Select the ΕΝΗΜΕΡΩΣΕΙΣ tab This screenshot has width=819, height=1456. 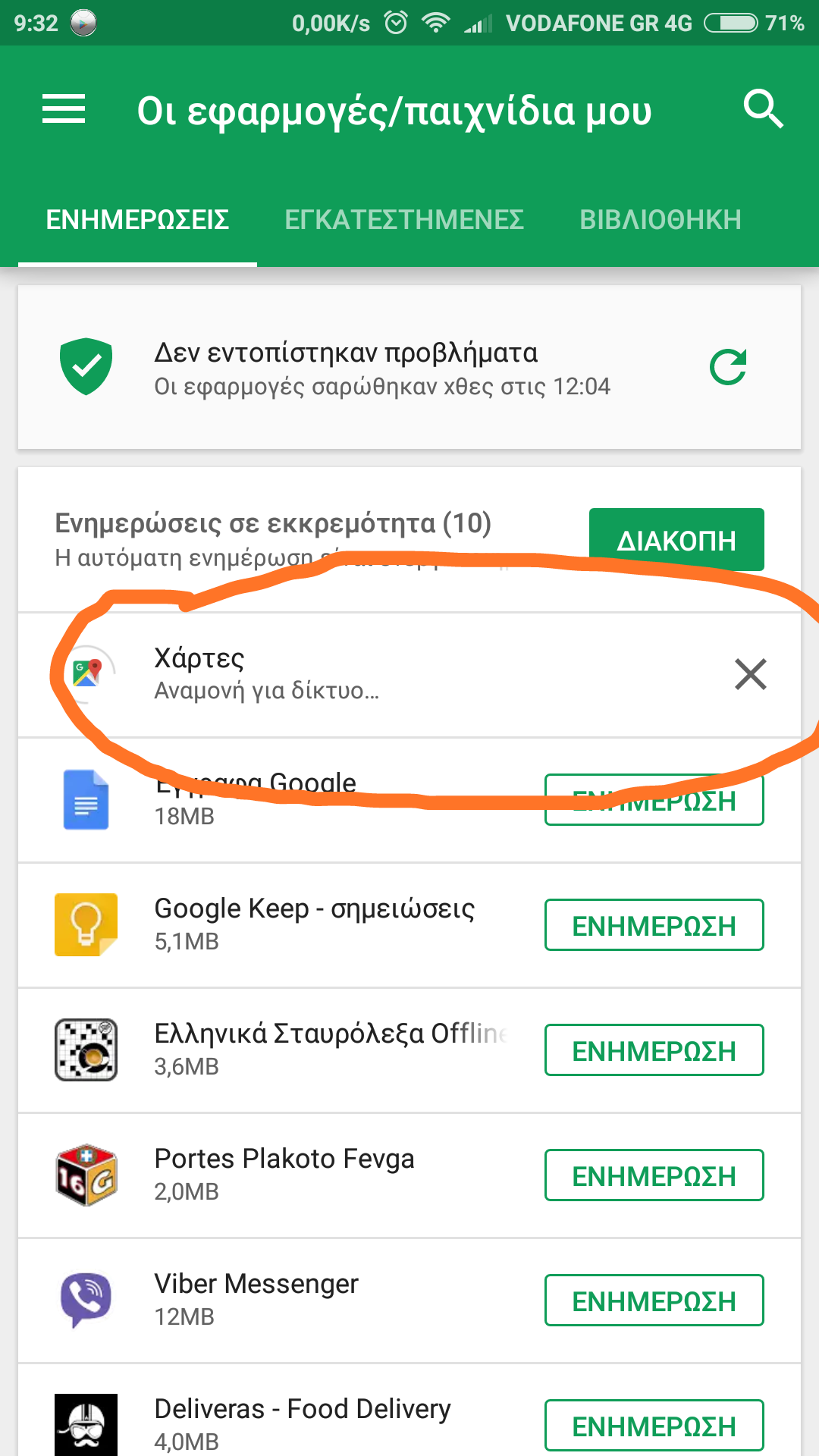(x=137, y=220)
